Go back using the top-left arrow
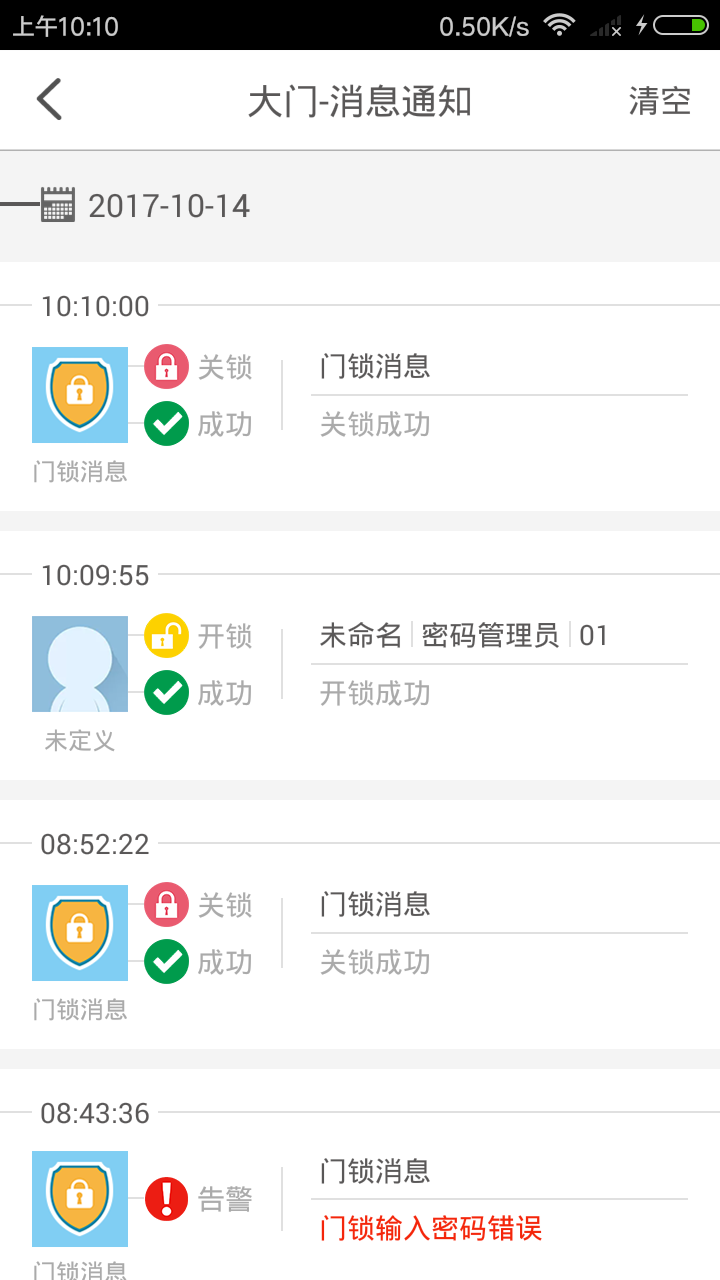720x1280 pixels. pos(49,100)
